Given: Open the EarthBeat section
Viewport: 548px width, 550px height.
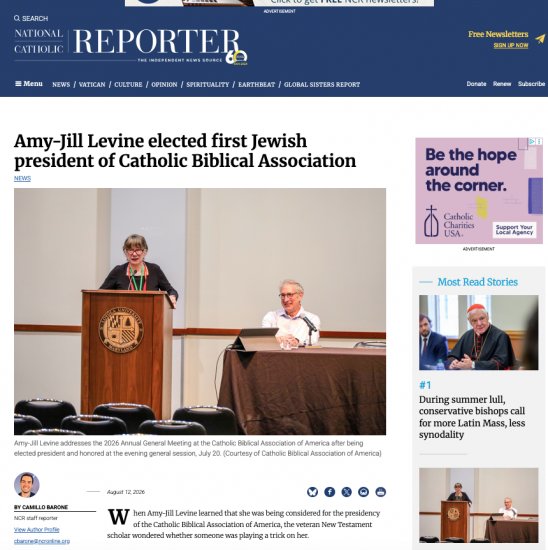Looking at the screenshot, I should coord(256,85).
